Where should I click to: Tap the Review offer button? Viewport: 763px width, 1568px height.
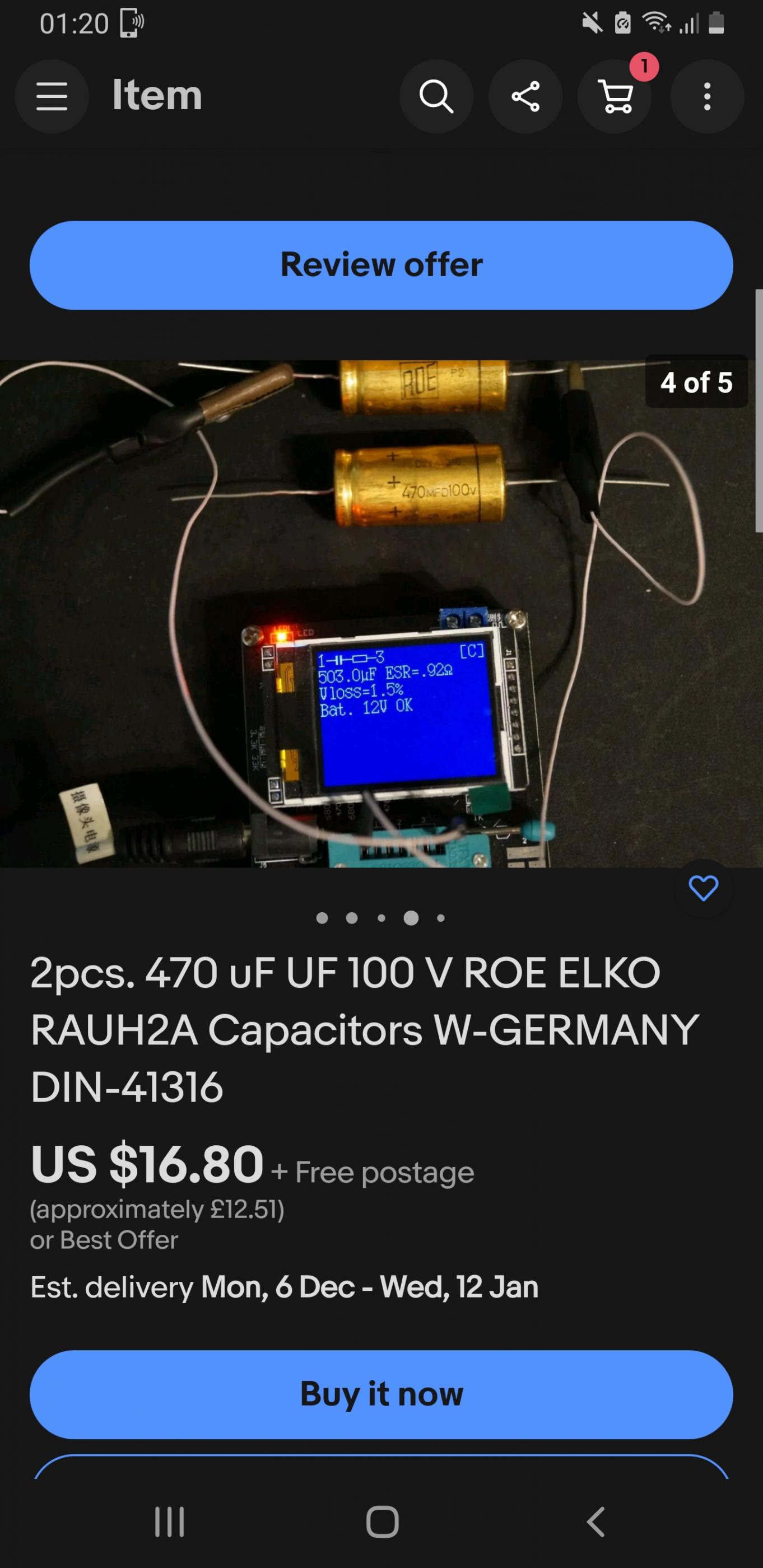pyautogui.click(x=381, y=265)
